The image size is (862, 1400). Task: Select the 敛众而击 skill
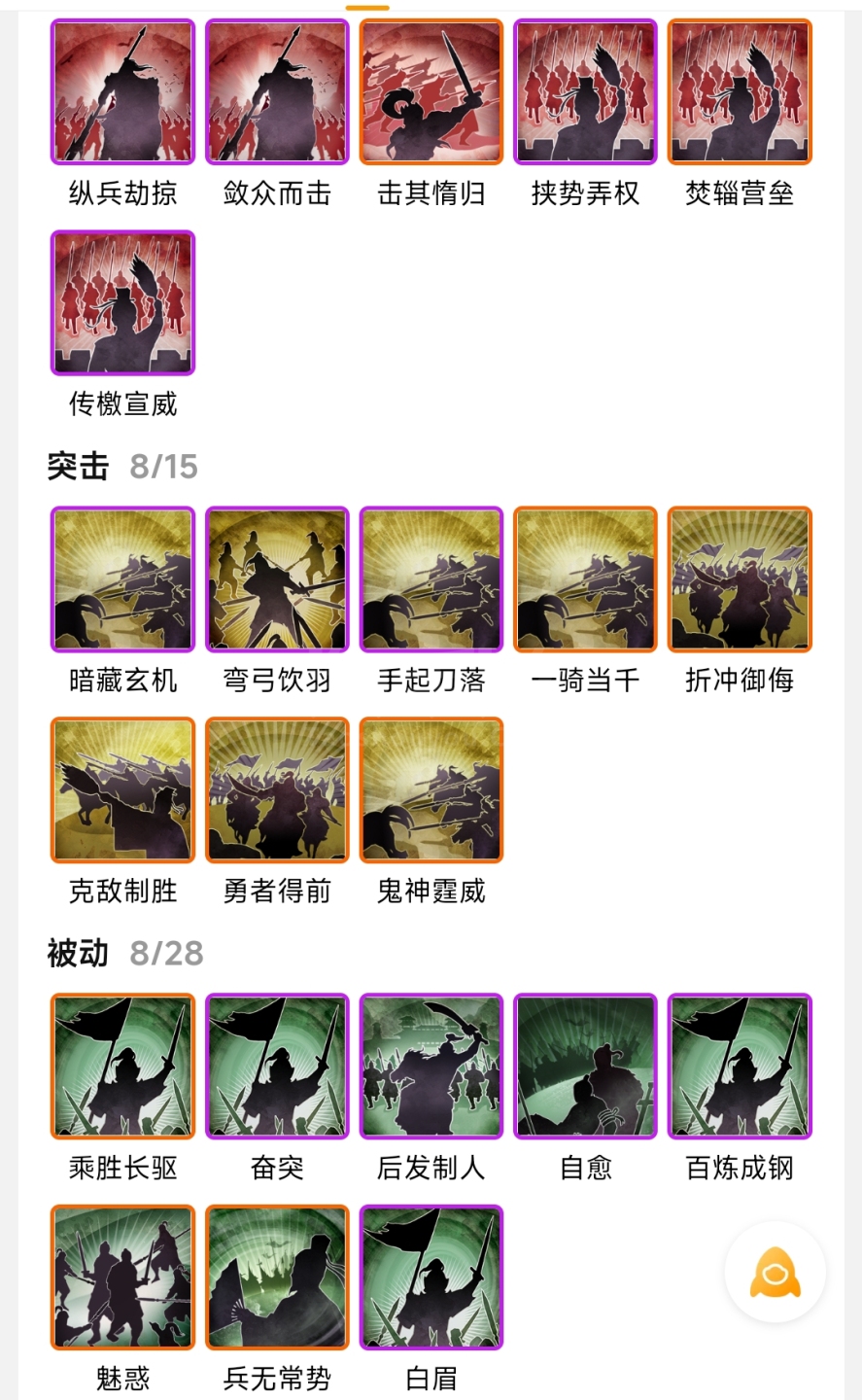click(277, 91)
